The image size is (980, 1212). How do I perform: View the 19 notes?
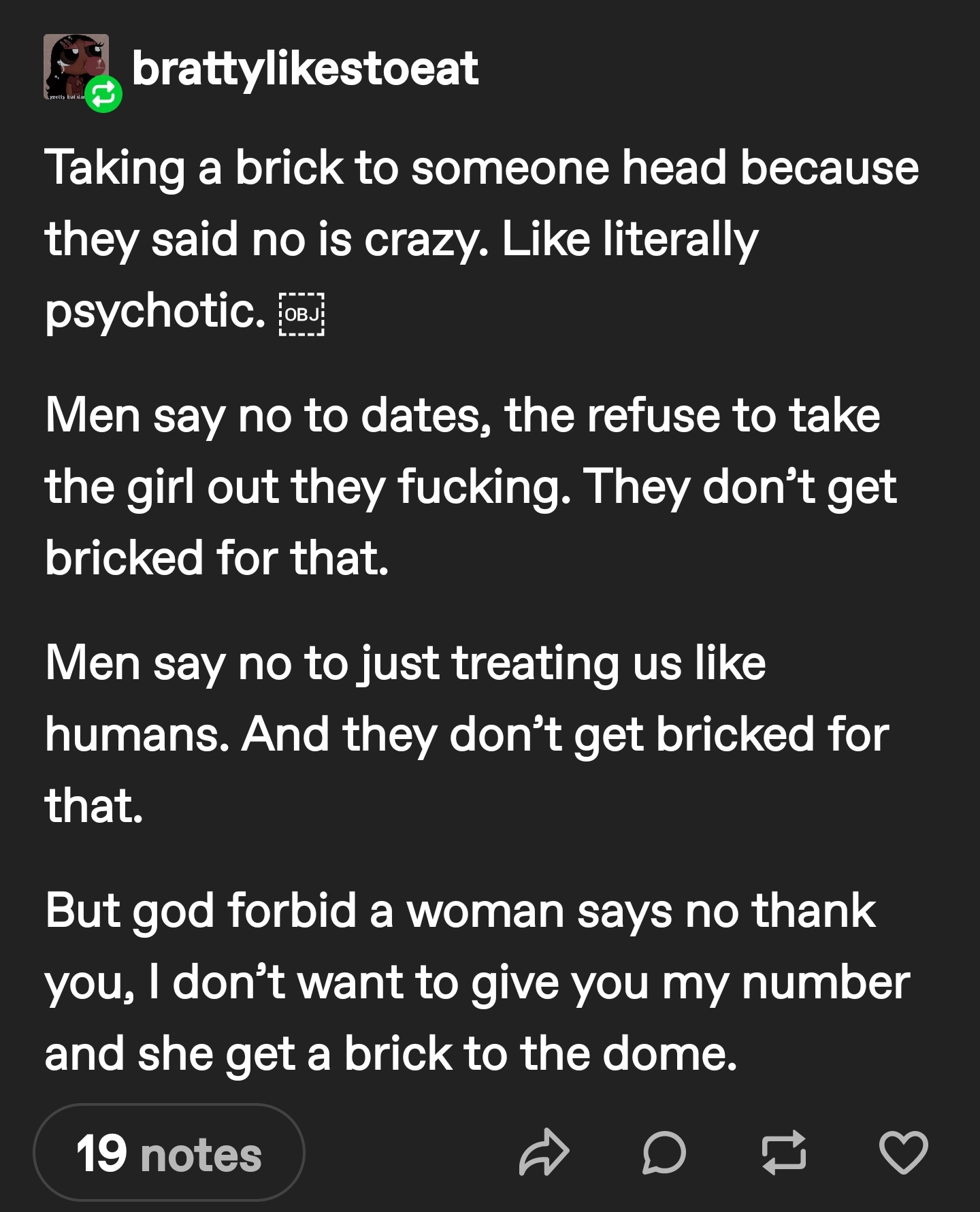169,1153
